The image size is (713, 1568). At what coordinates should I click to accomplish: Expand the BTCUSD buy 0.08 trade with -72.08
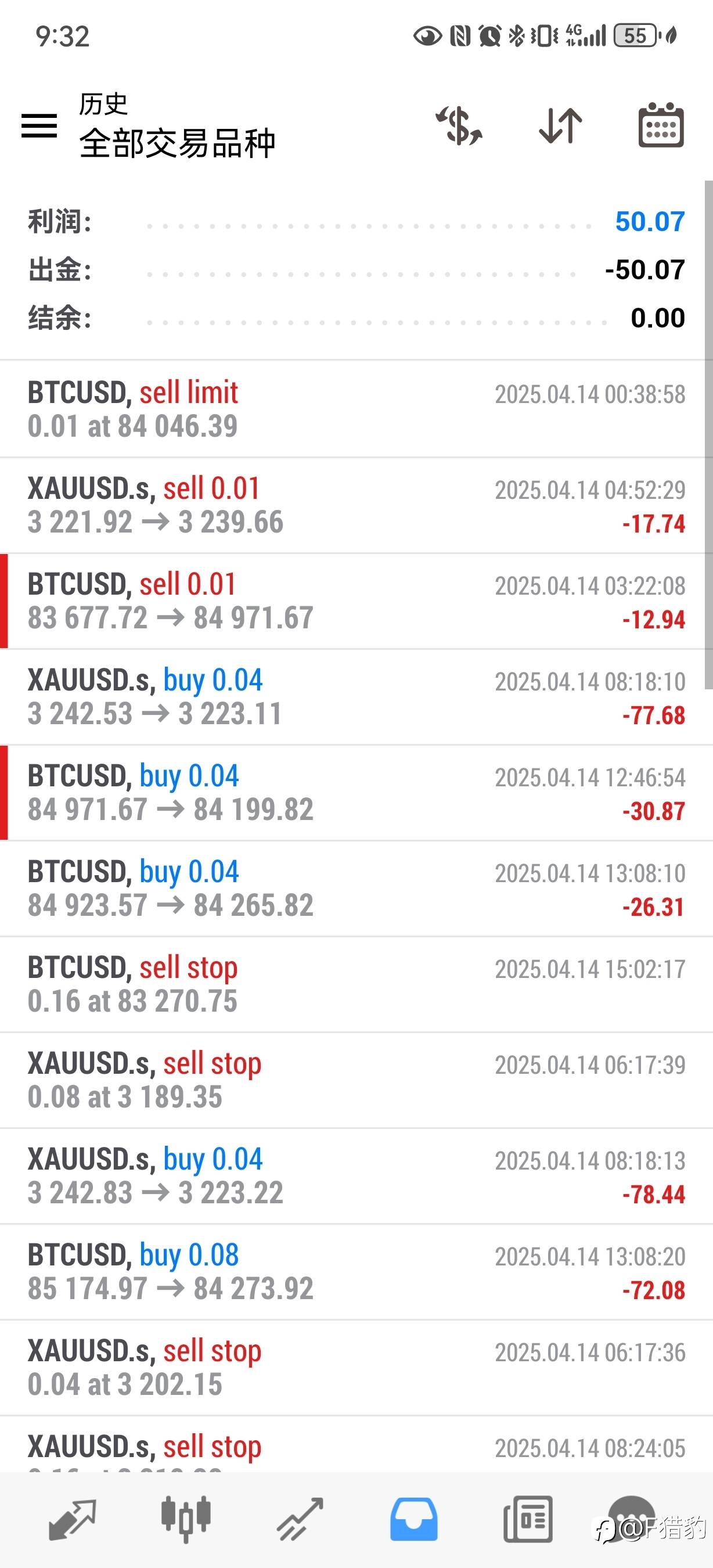pyautogui.click(x=356, y=1272)
